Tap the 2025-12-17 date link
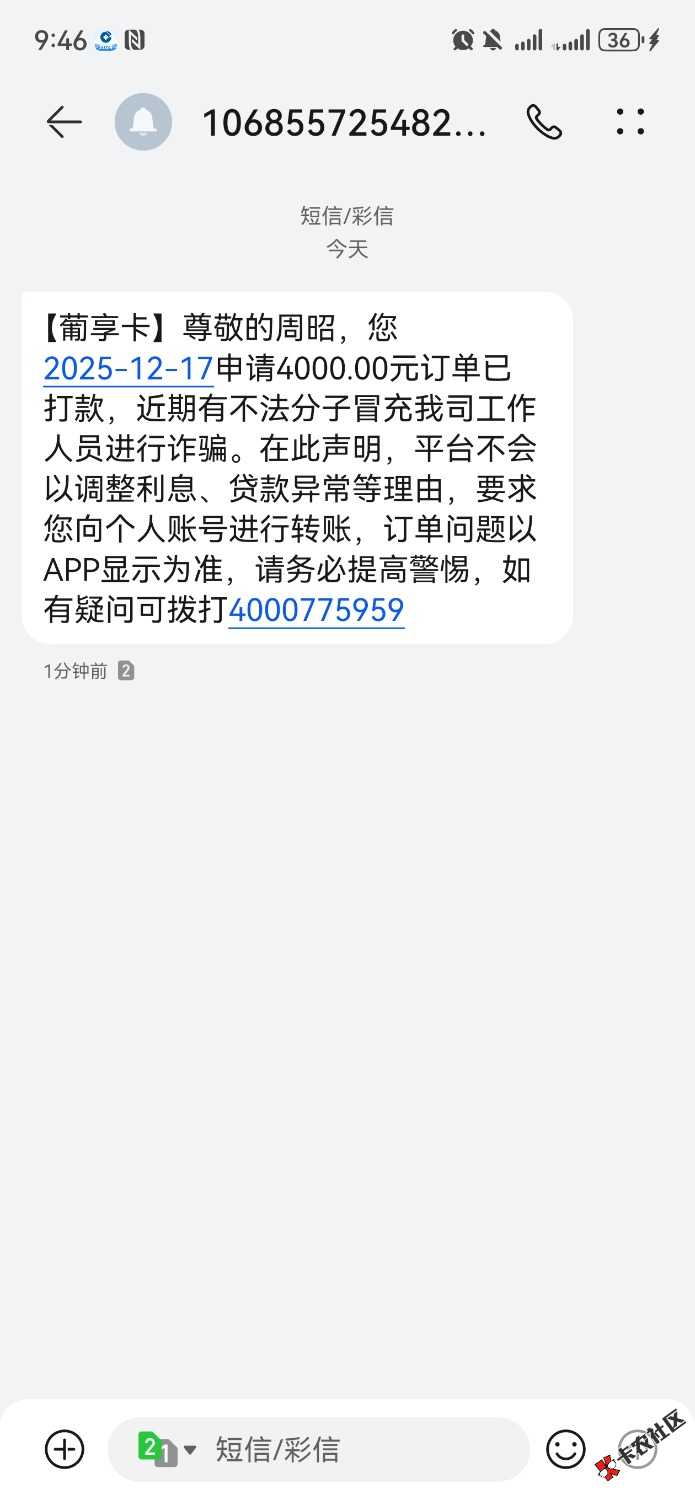The width and height of the screenshot is (695, 1500). point(129,369)
